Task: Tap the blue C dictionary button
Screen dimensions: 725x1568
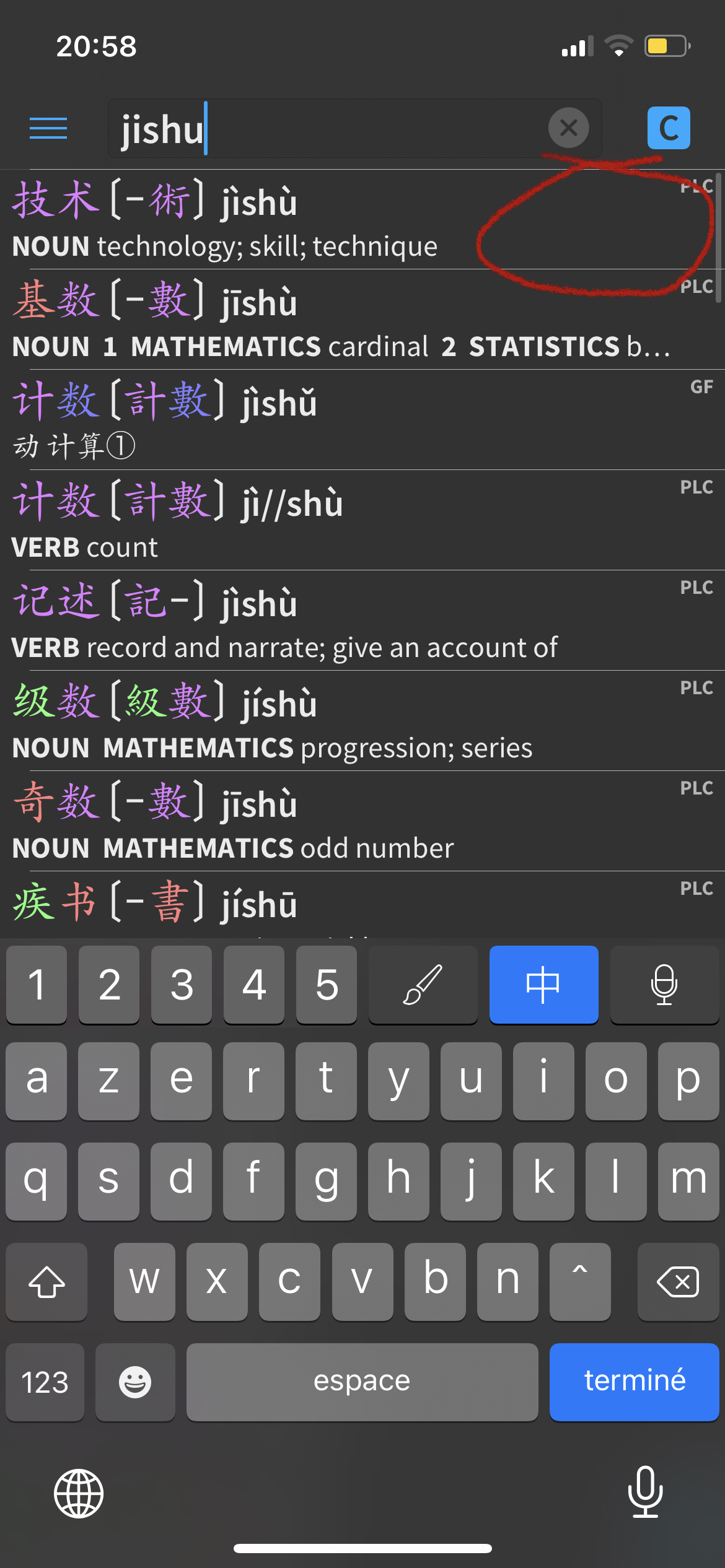Action: (669, 128)
